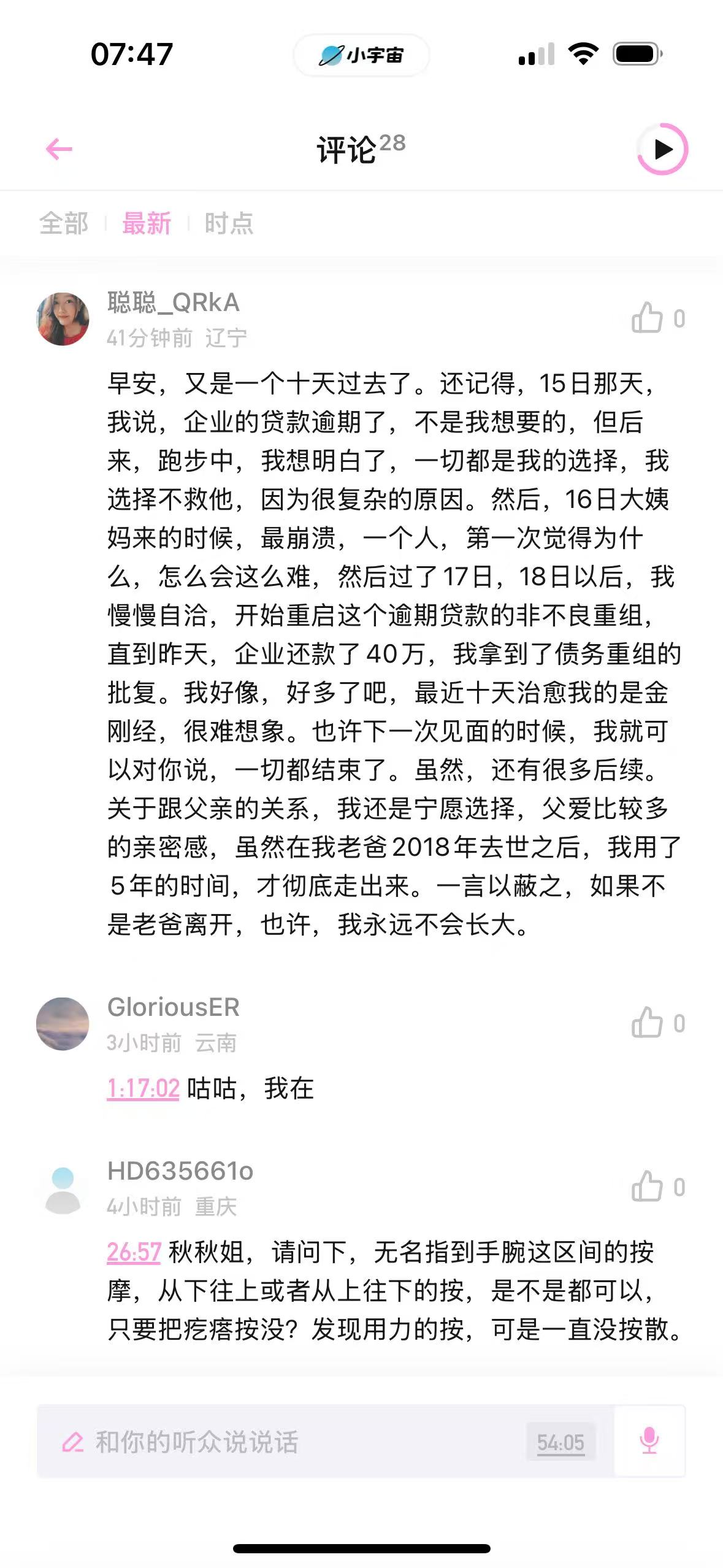Open GloriousER's profile avatar
The height and width of the screenshot is (1568, 723).
63,1023
